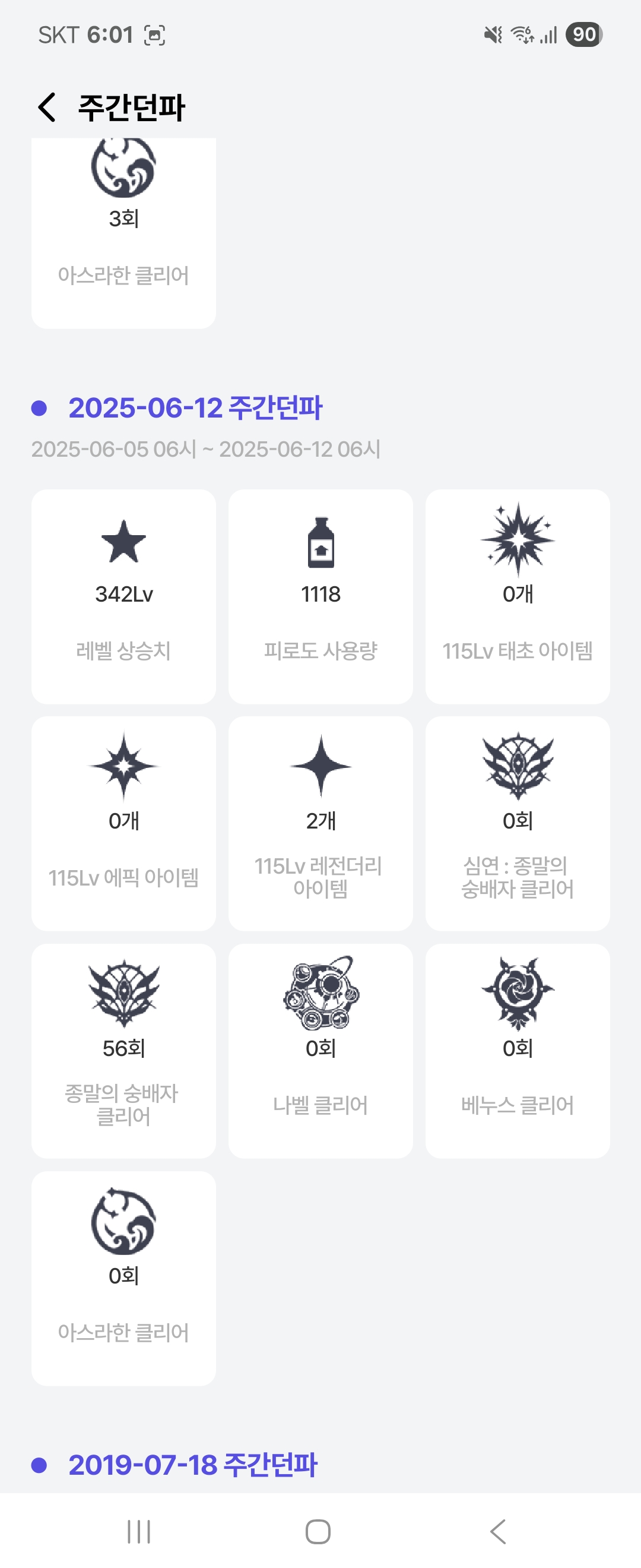
Task: Open recent apps from the navigation bar
Action: pos(139,1532)
